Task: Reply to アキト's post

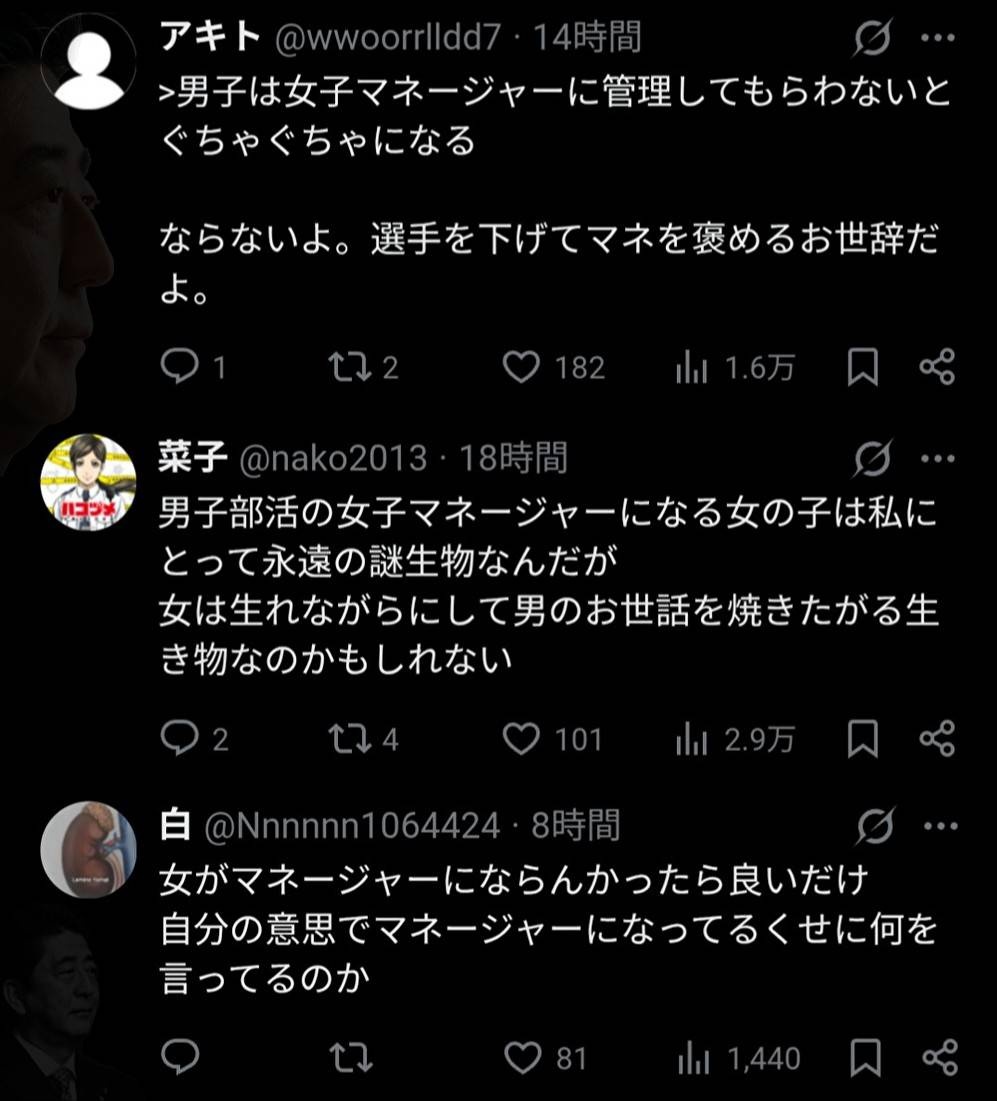Action: tap(180, 368)
